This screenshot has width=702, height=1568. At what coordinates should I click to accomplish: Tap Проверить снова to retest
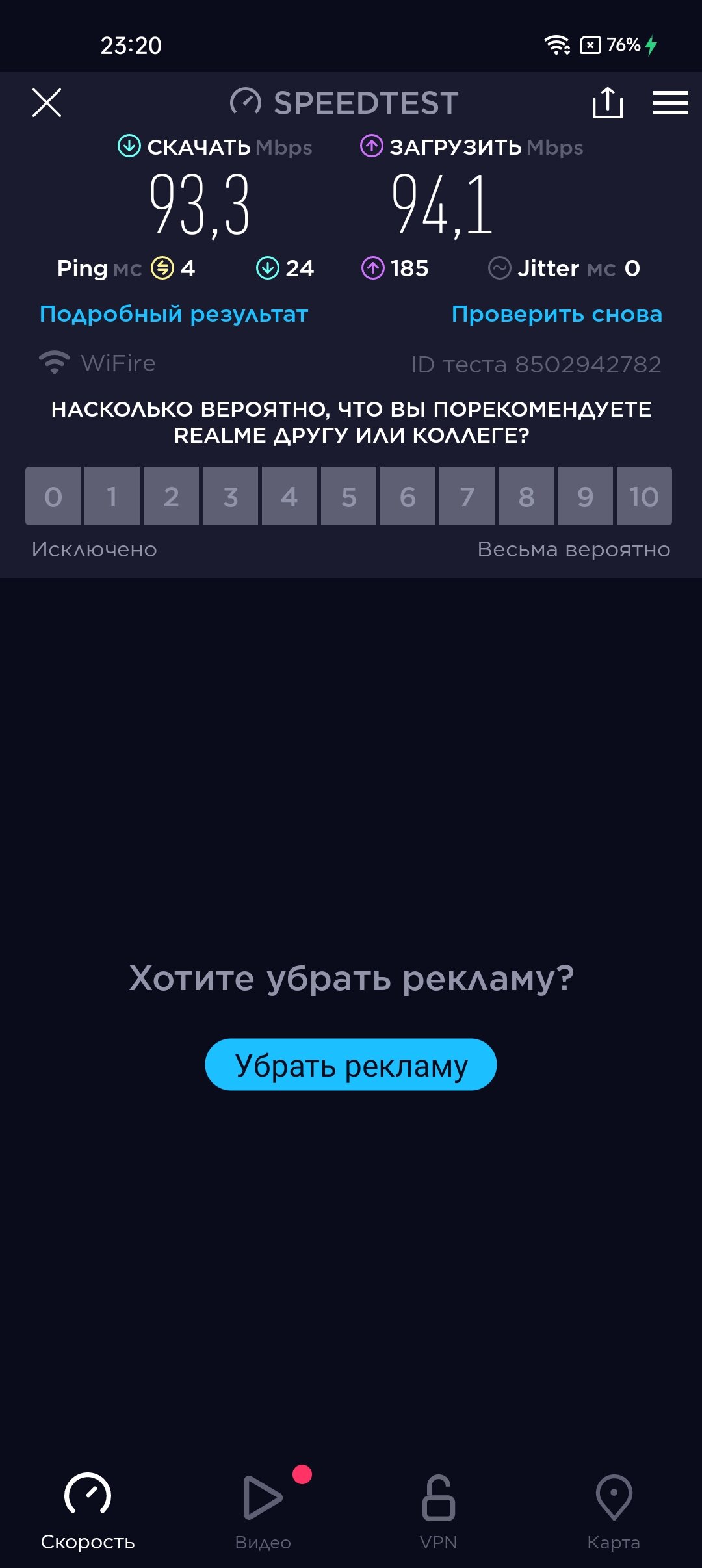[x=557, y=314]
